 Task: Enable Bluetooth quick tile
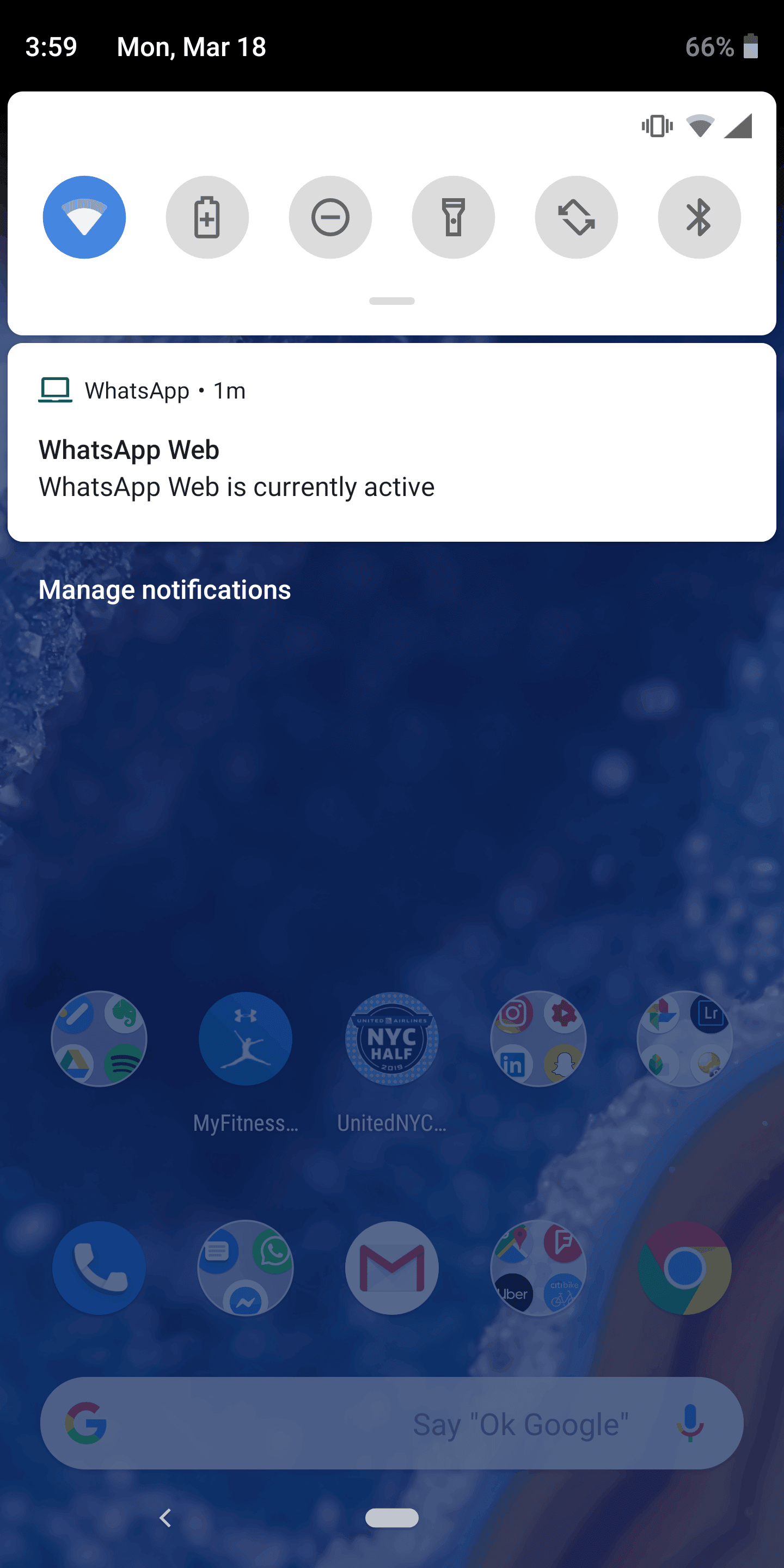pos(699,217)
